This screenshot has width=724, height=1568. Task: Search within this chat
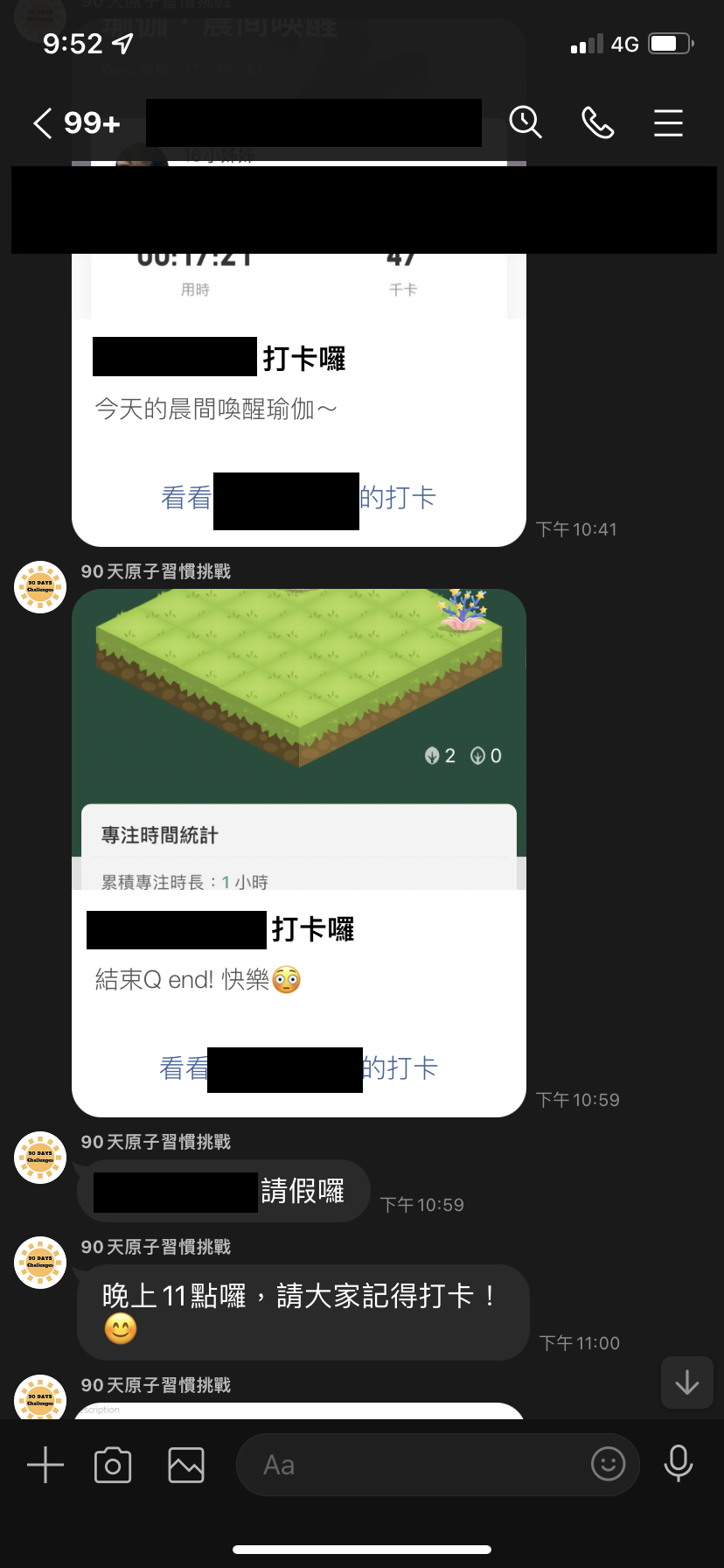pos(526,123)
